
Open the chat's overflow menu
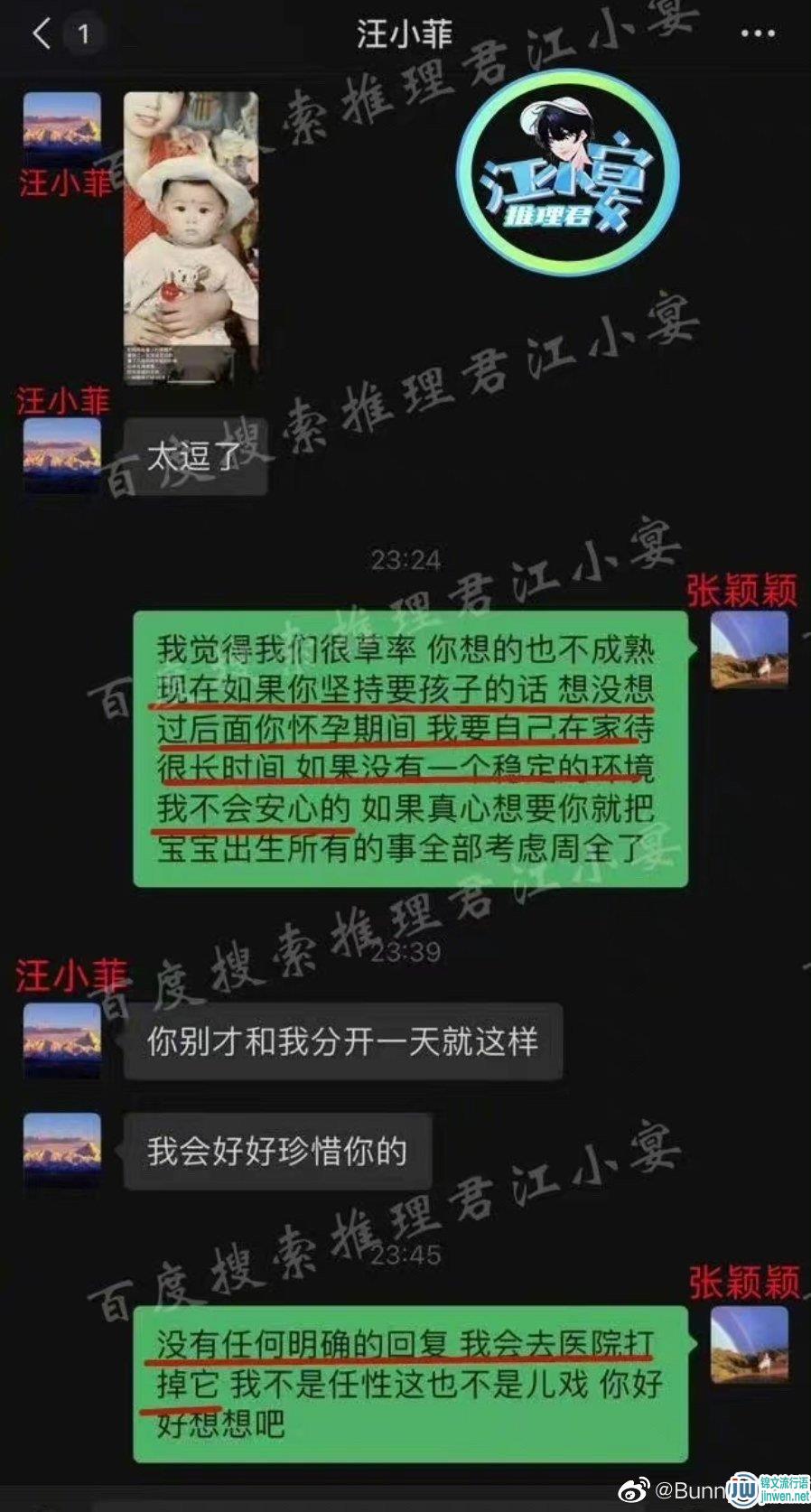pyautogui.click(x=757, y=34)
